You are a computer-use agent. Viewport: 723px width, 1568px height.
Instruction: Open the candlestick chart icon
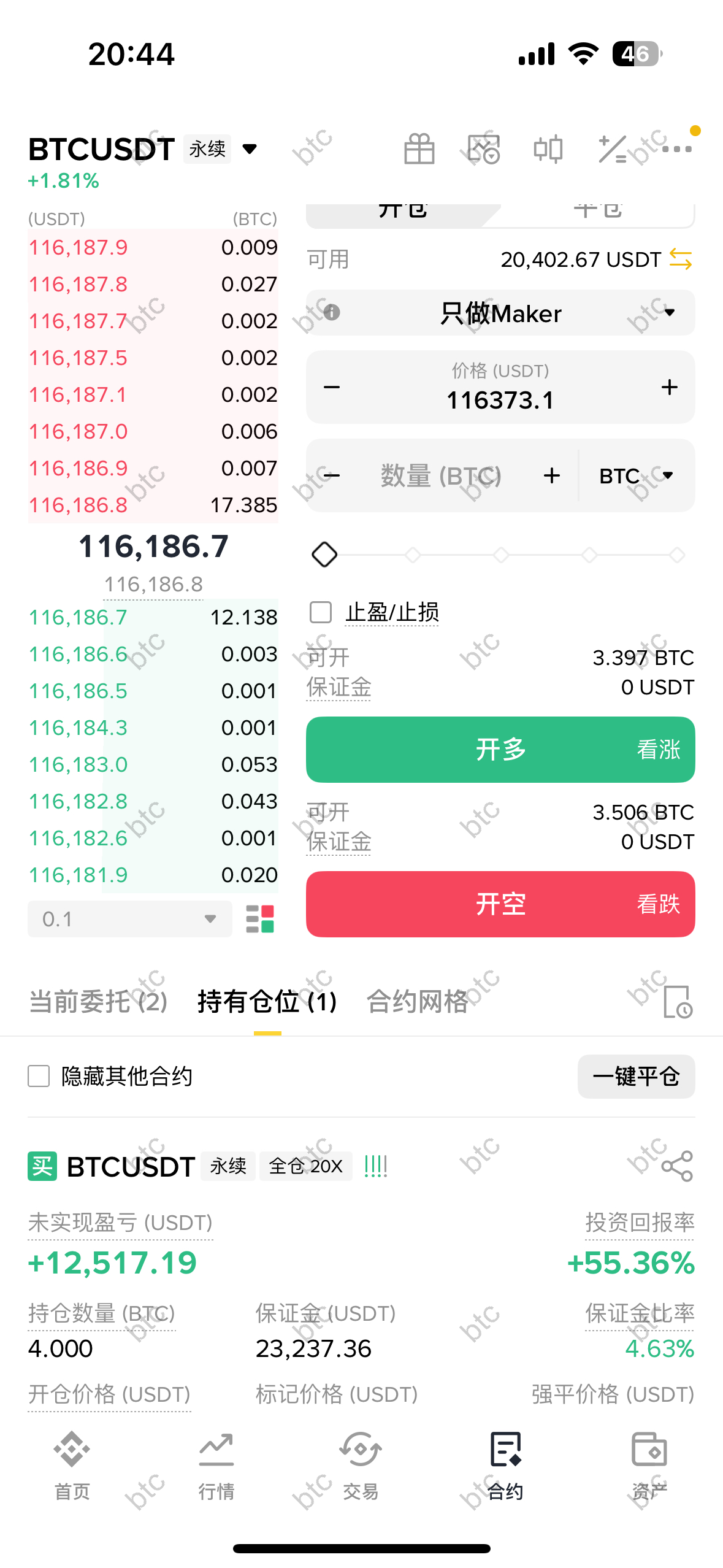(548, 149)
